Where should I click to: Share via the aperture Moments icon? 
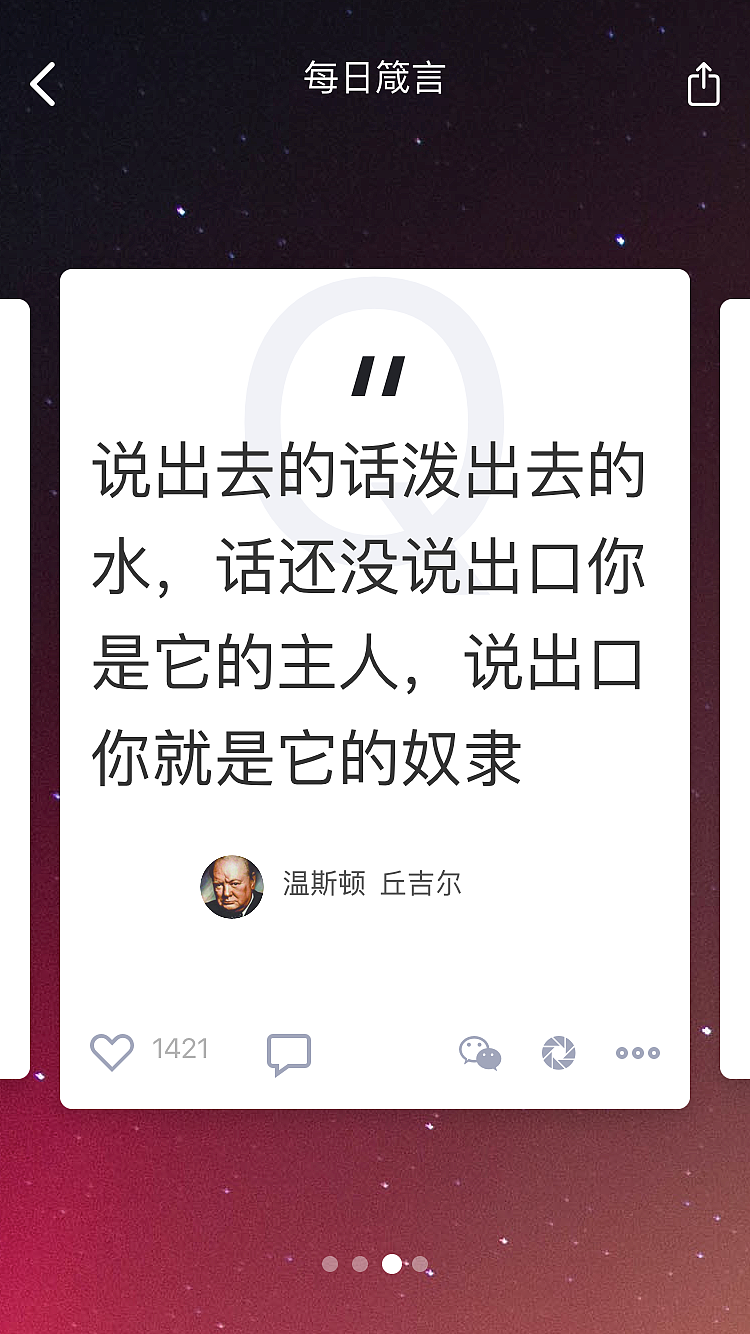point(558,1052)
